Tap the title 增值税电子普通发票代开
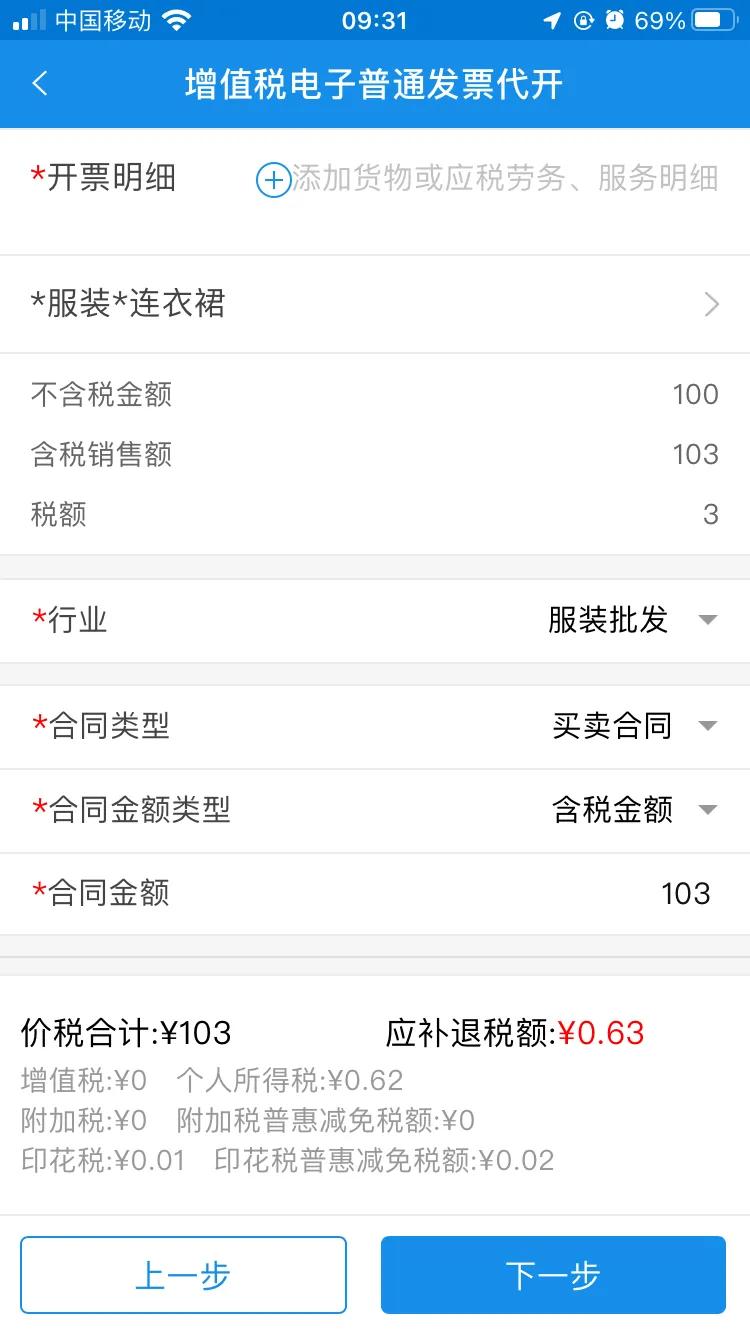This screenshot has width=750, height=1334. [x=375, y=85]
